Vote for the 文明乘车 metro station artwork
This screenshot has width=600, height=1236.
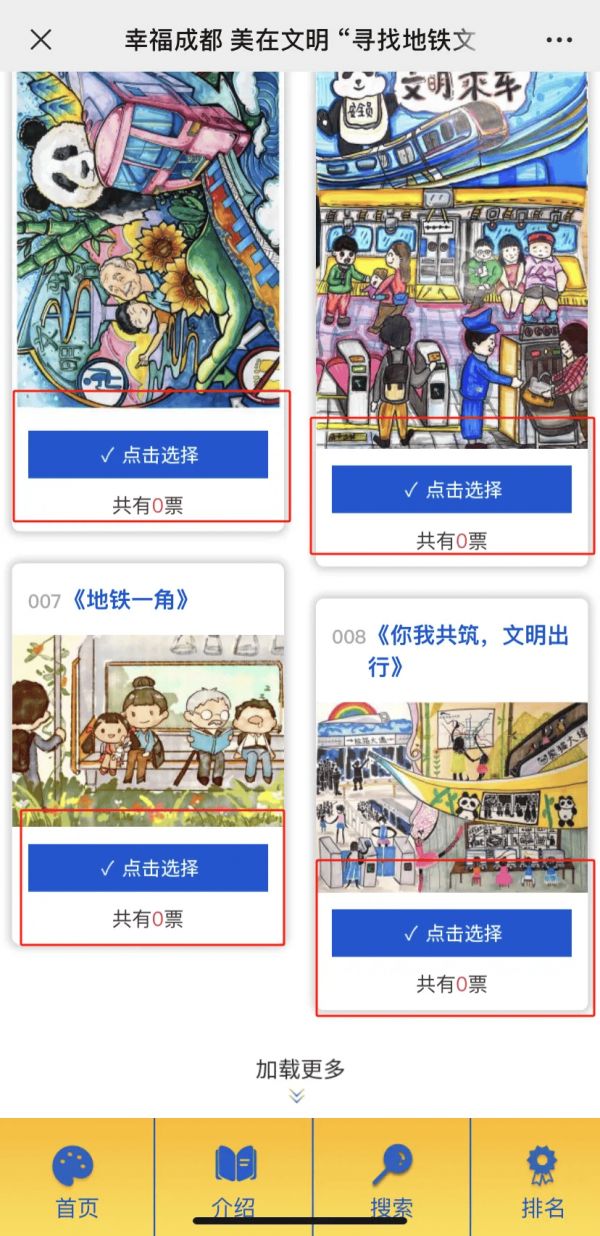(x=451, y=490)
